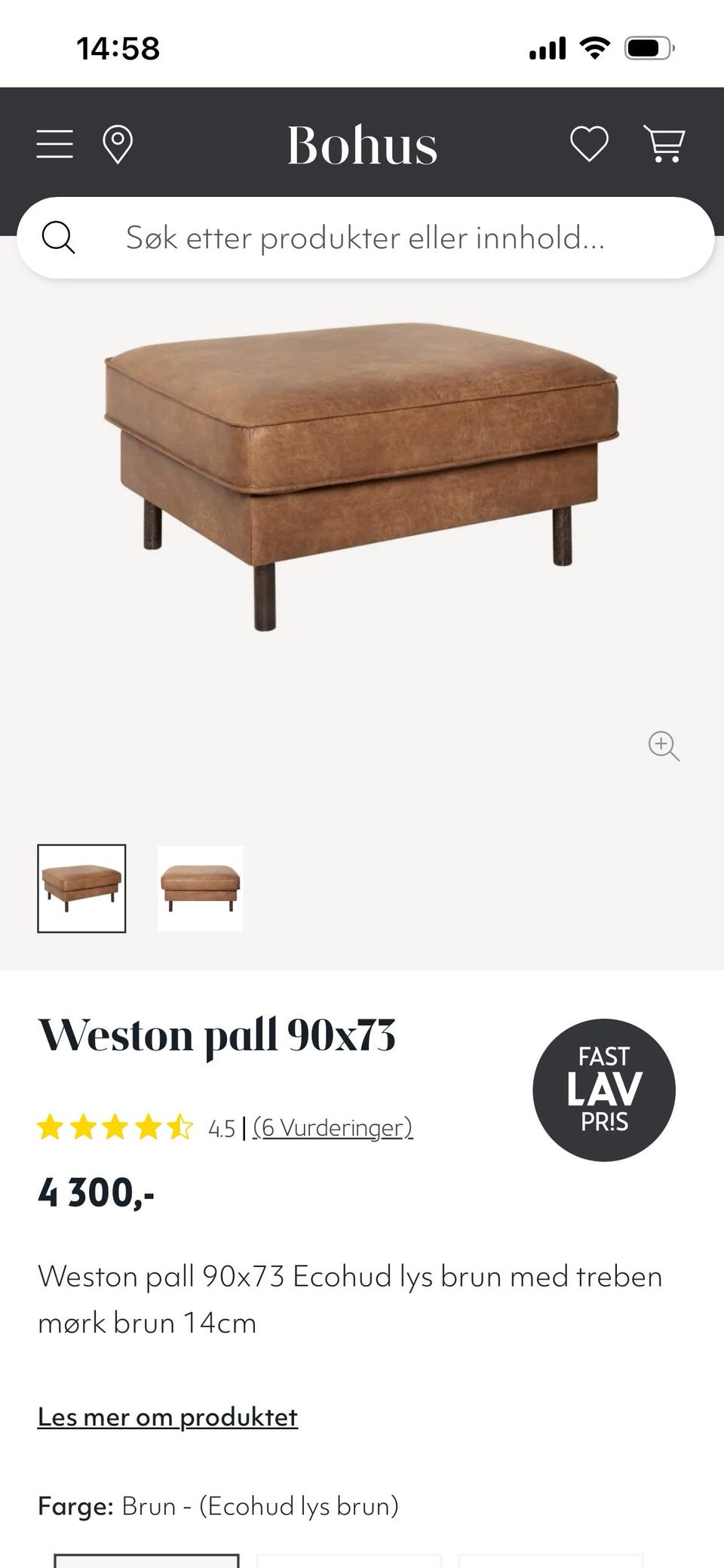Show the second front-view pall thumbnail
This screenshot has width=724, height=1568.
201,888
